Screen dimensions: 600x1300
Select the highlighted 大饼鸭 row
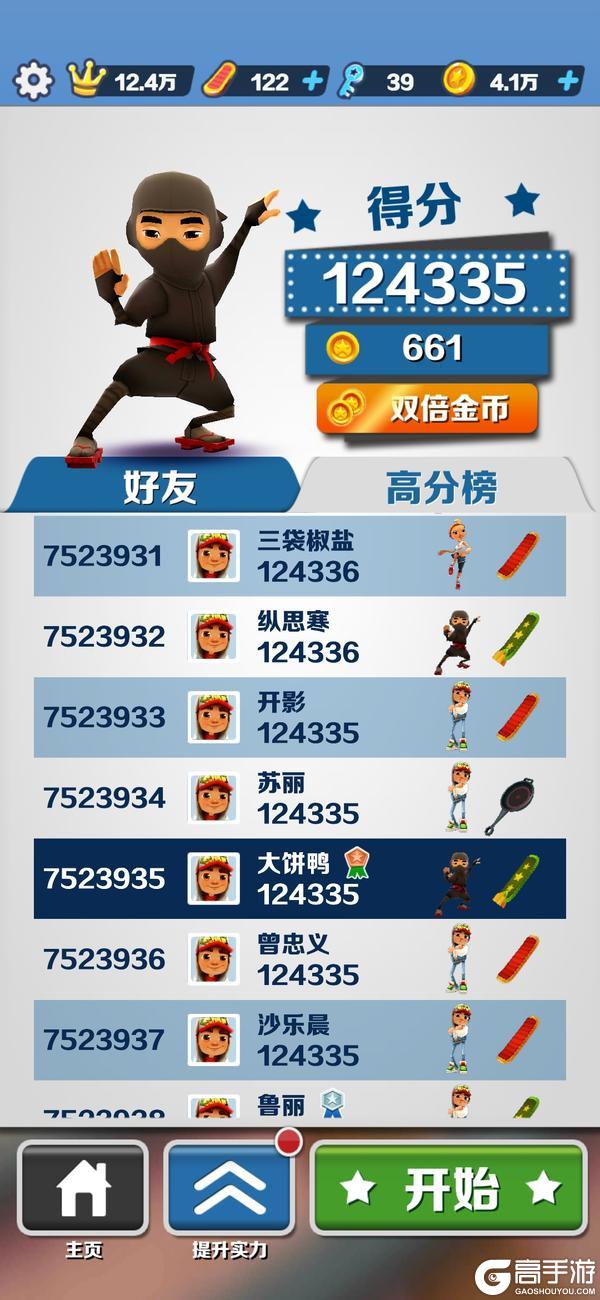click(x=300, y=878)
